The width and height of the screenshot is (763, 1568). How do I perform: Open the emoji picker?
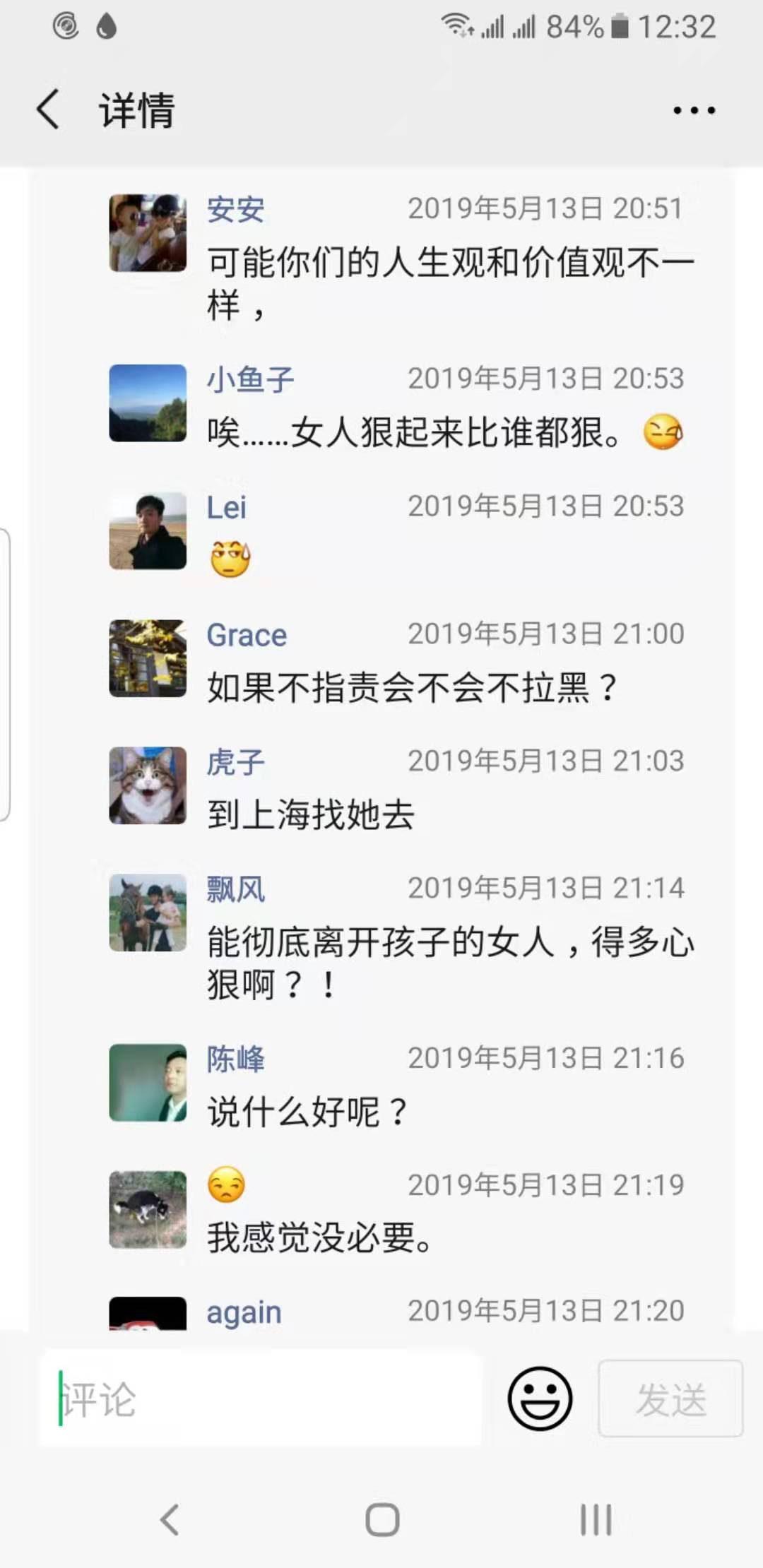(540, 1398)
